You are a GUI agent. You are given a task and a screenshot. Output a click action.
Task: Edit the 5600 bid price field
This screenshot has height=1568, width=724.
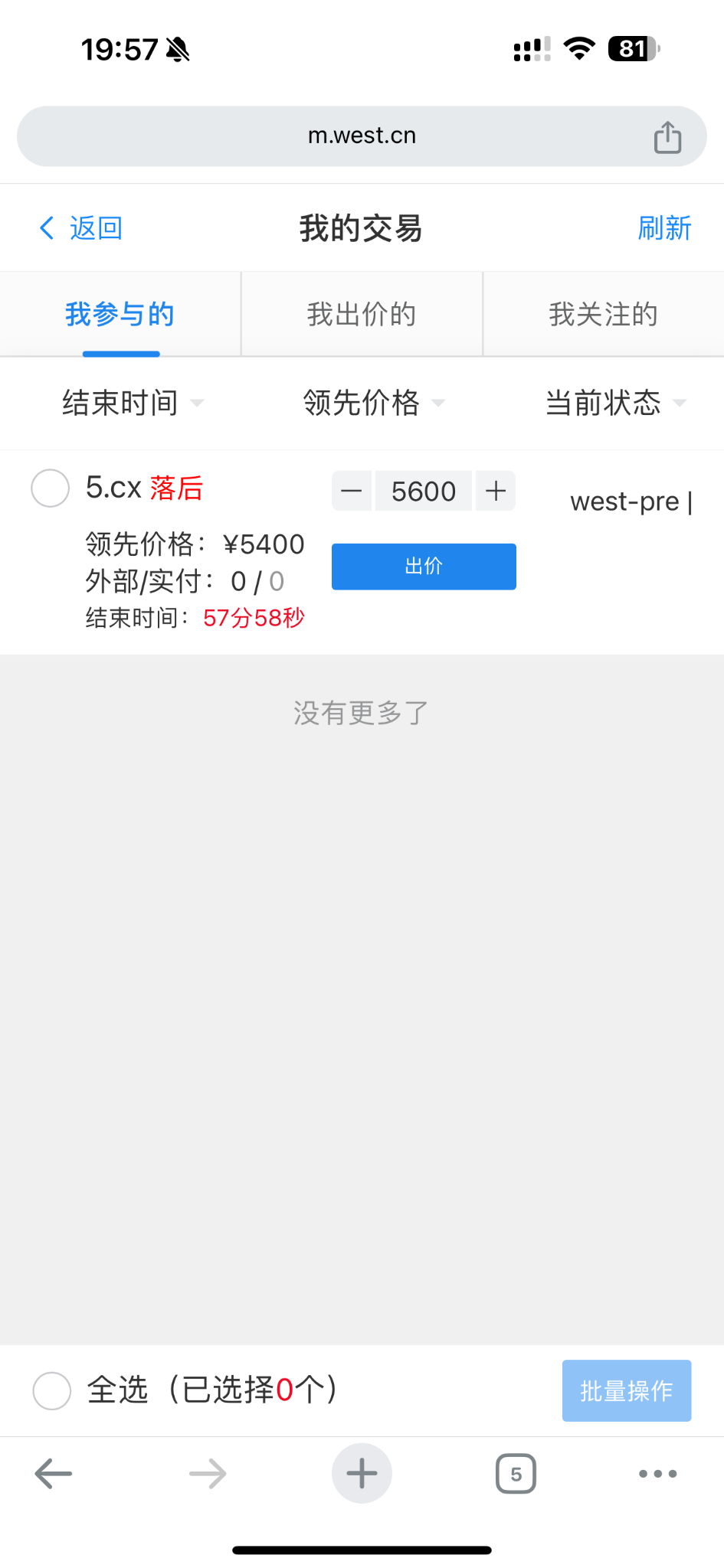(x=424, y=491)
